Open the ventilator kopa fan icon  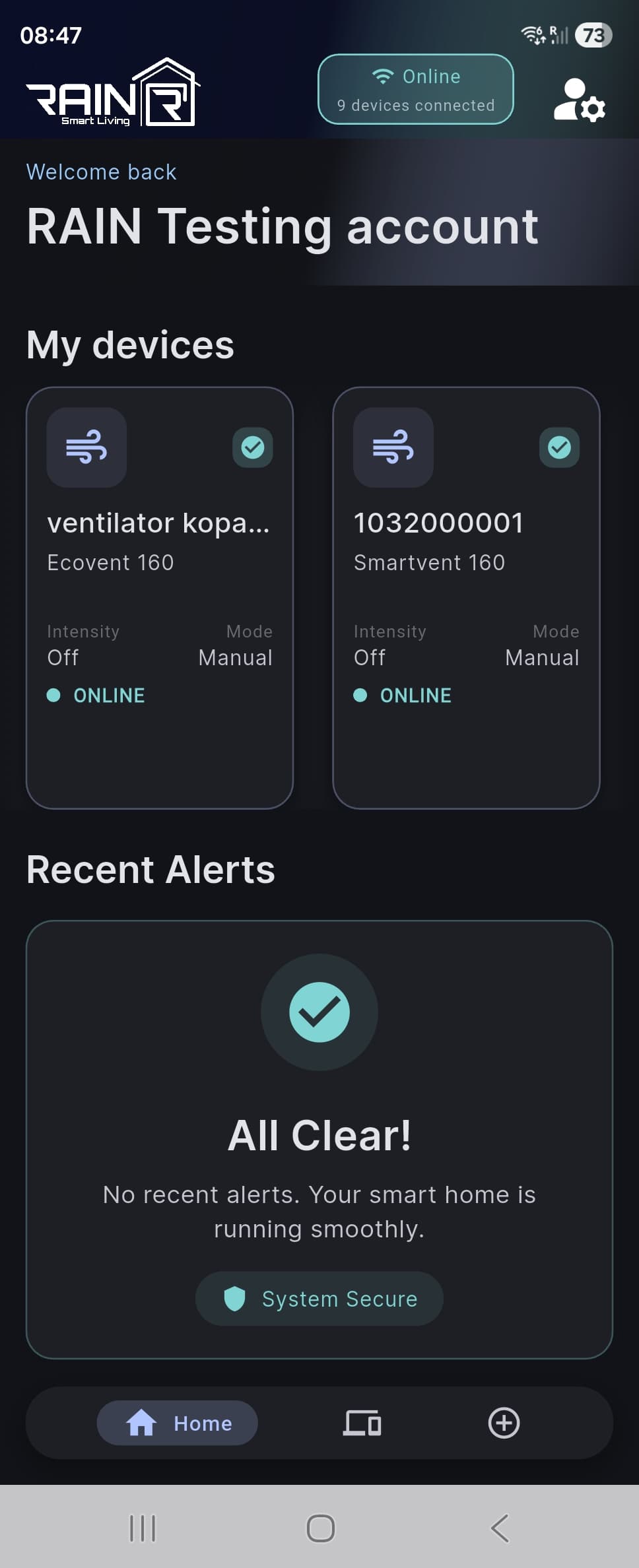click(86, 447)
